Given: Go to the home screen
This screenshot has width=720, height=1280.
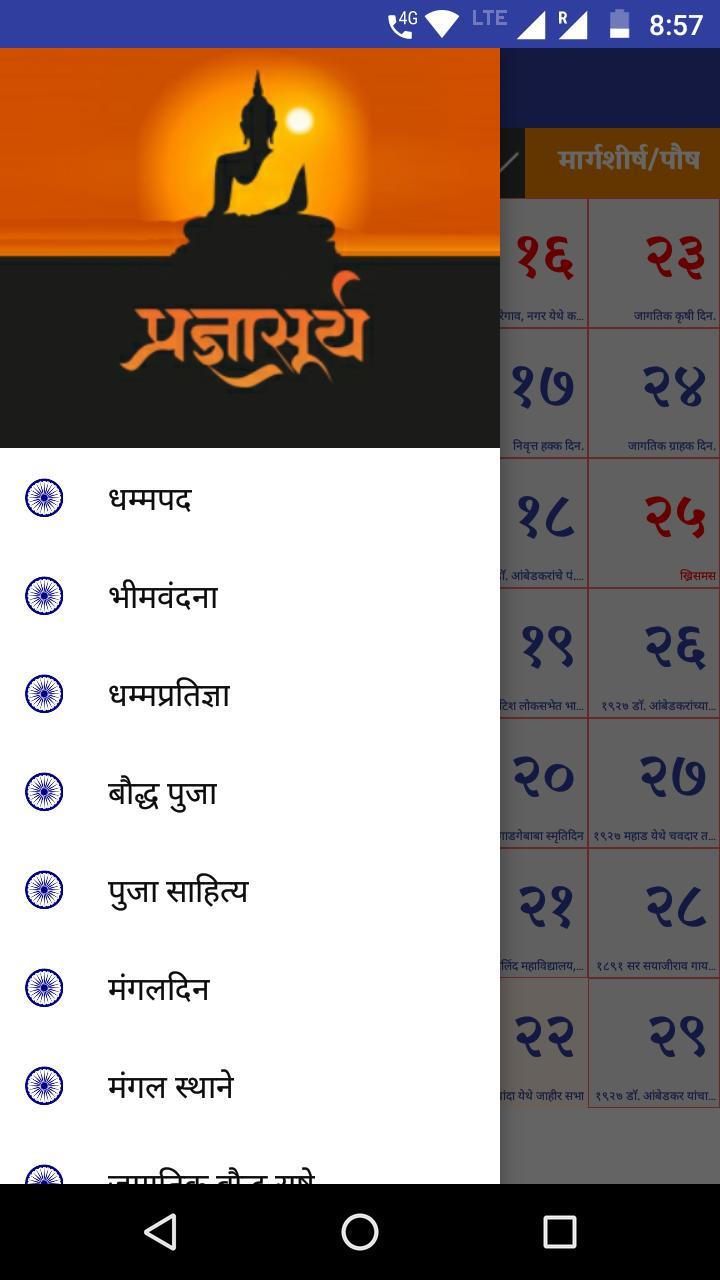Looking at the screenshot, I should (360, 1232).
